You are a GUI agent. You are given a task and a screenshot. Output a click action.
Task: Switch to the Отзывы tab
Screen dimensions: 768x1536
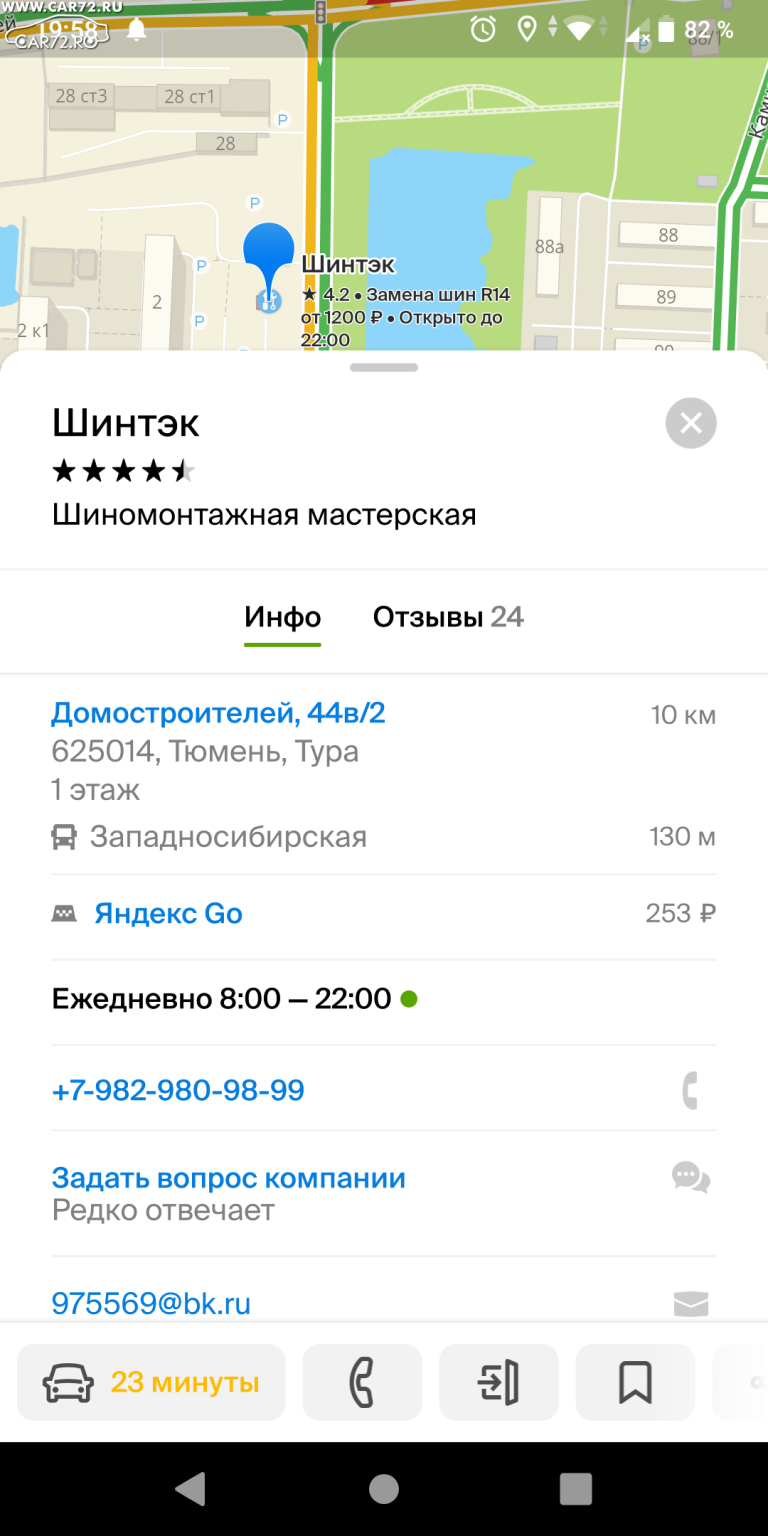click(x=448, y=617)
